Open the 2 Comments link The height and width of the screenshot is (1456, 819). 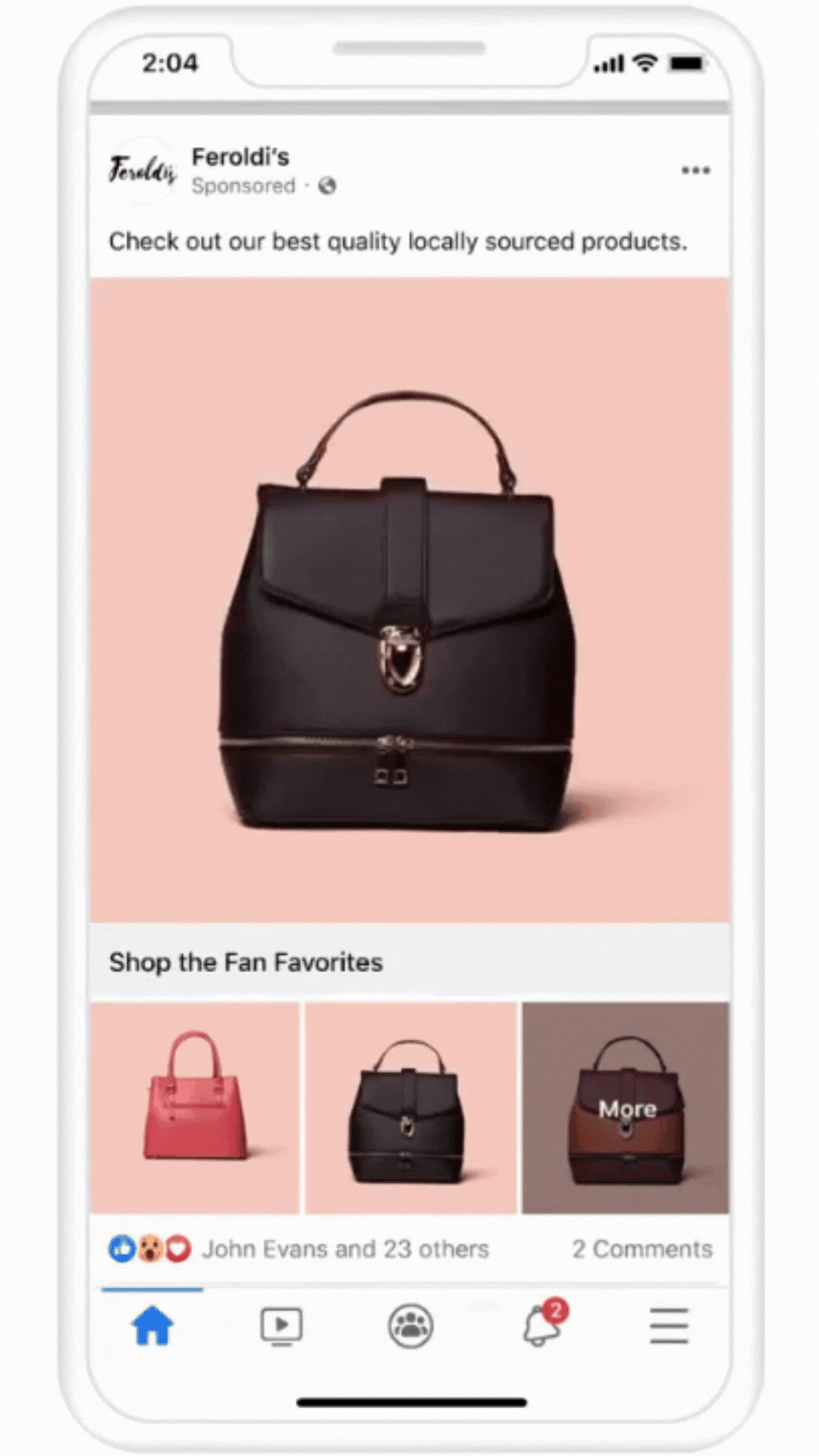pos(642,1249)
